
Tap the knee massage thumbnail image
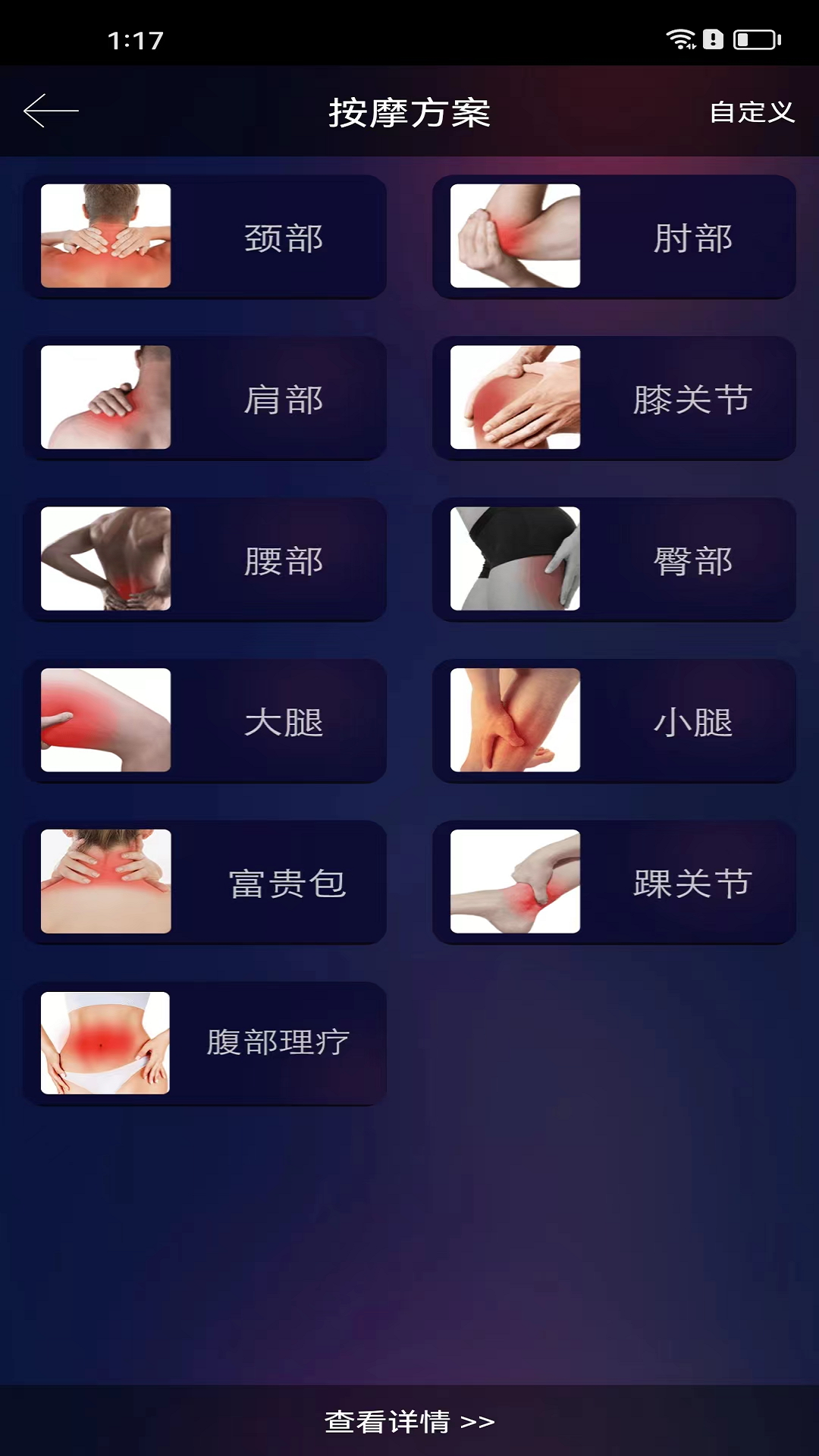[514, 398]
